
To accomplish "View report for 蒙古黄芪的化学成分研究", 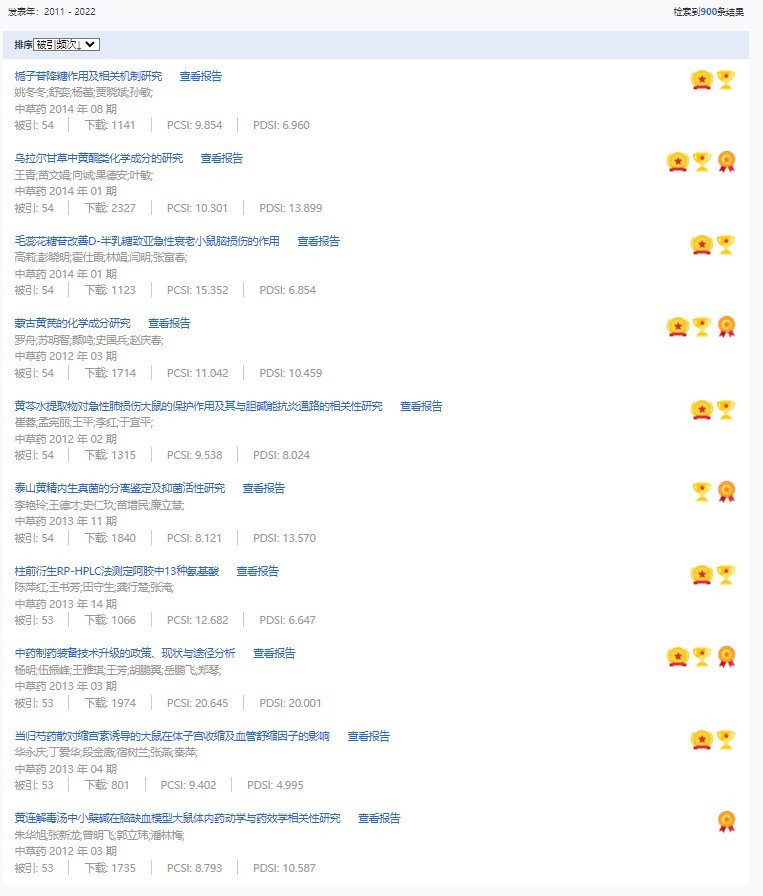I will coord(169,323).
